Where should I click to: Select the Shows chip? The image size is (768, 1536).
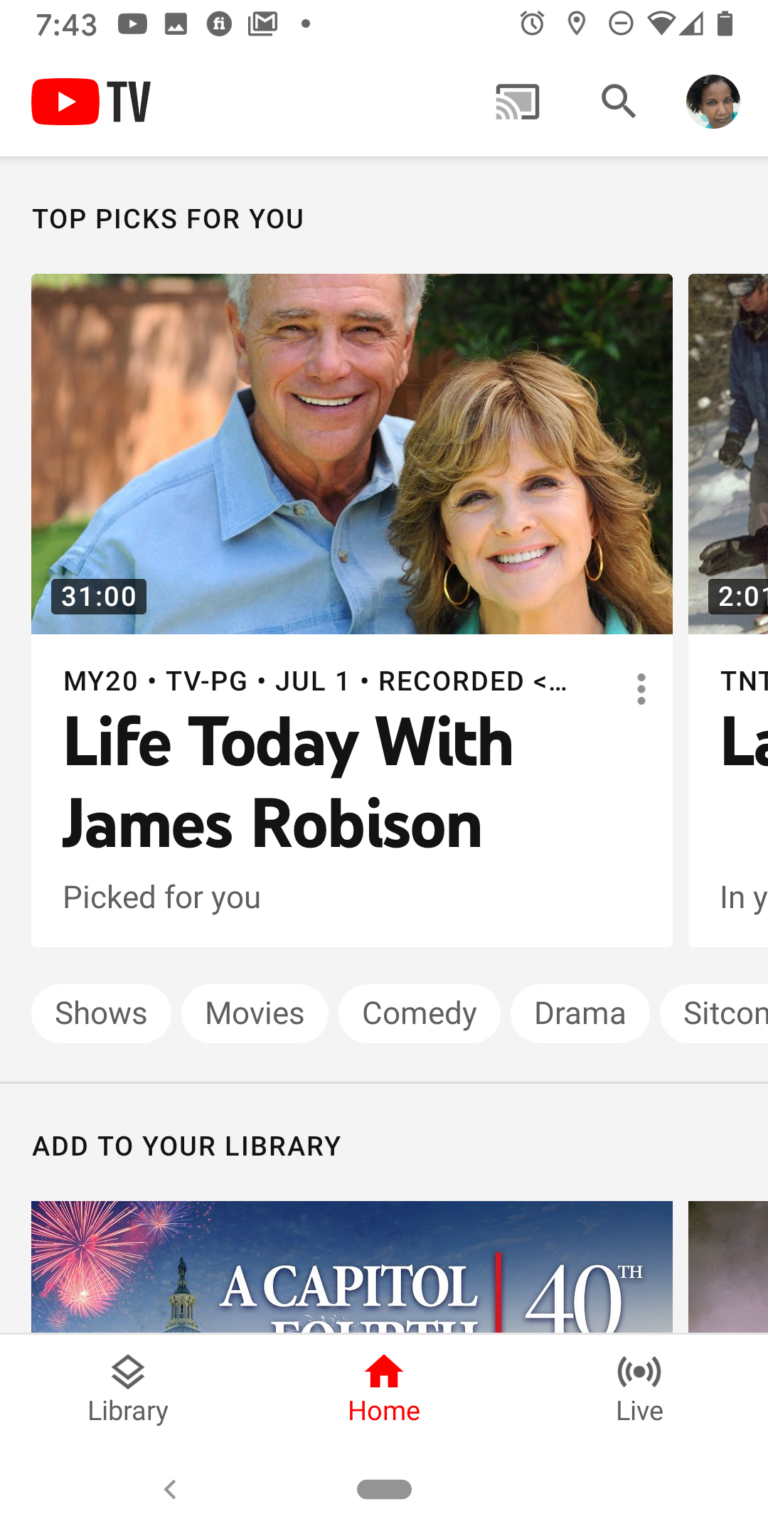101,1013
